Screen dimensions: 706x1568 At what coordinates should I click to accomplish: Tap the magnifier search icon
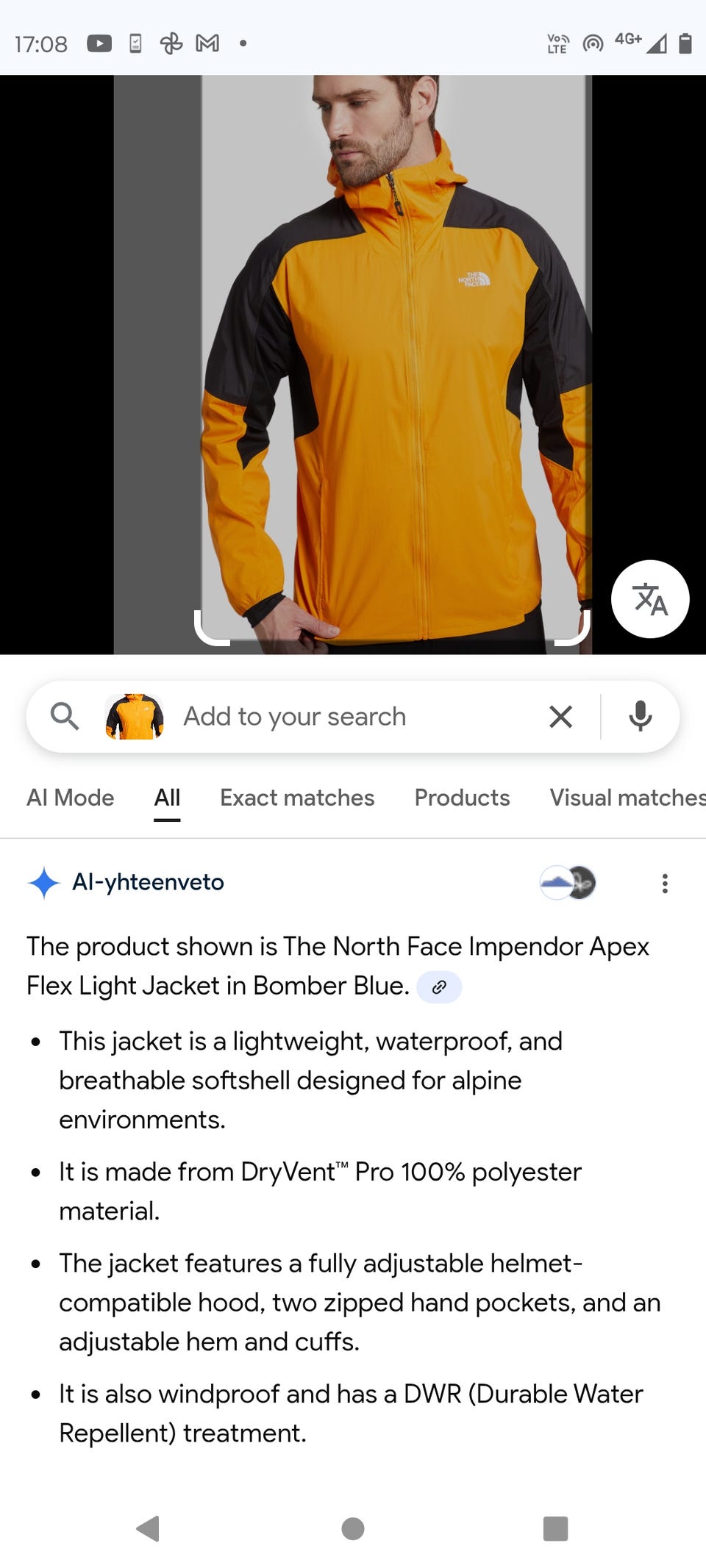tap(64, 716)
